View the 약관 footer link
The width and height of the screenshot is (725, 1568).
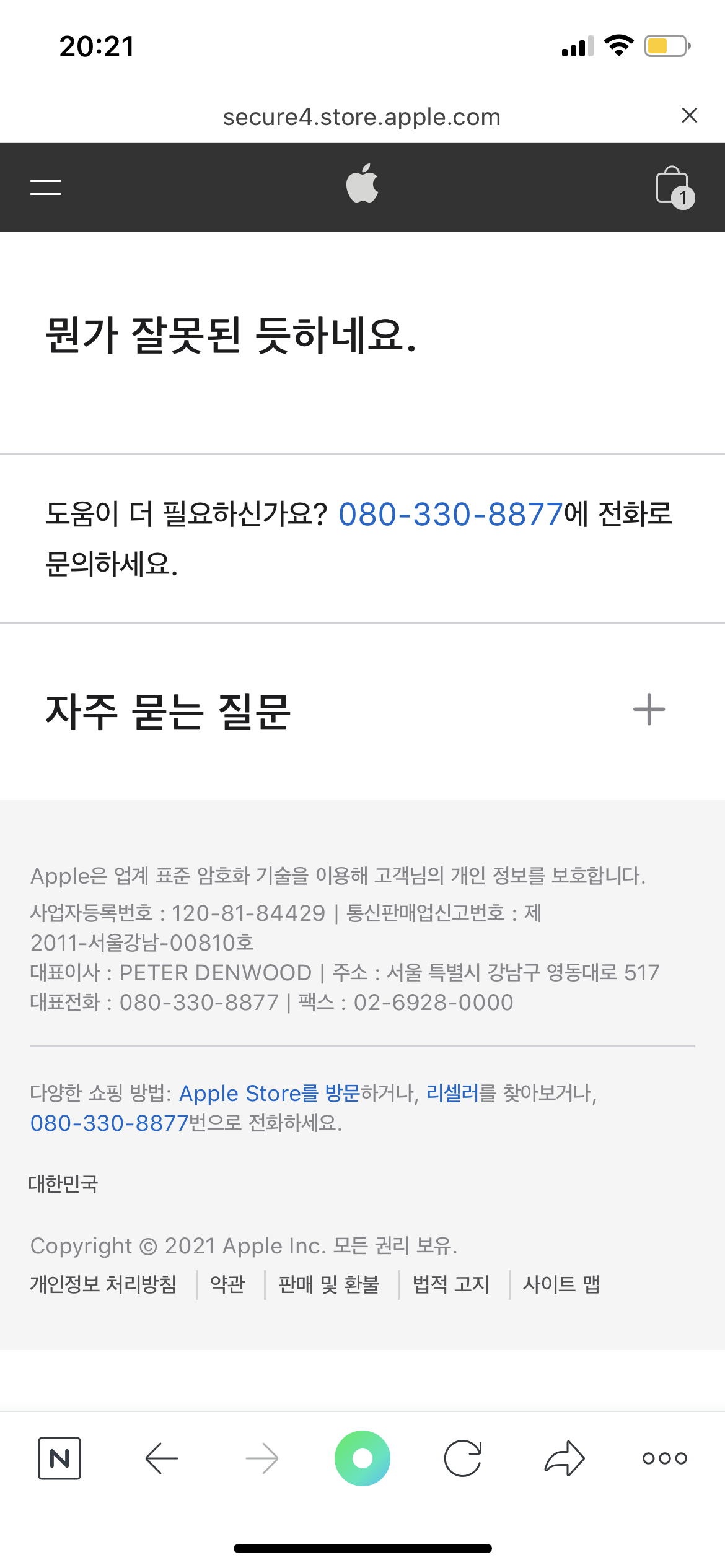228,1284
